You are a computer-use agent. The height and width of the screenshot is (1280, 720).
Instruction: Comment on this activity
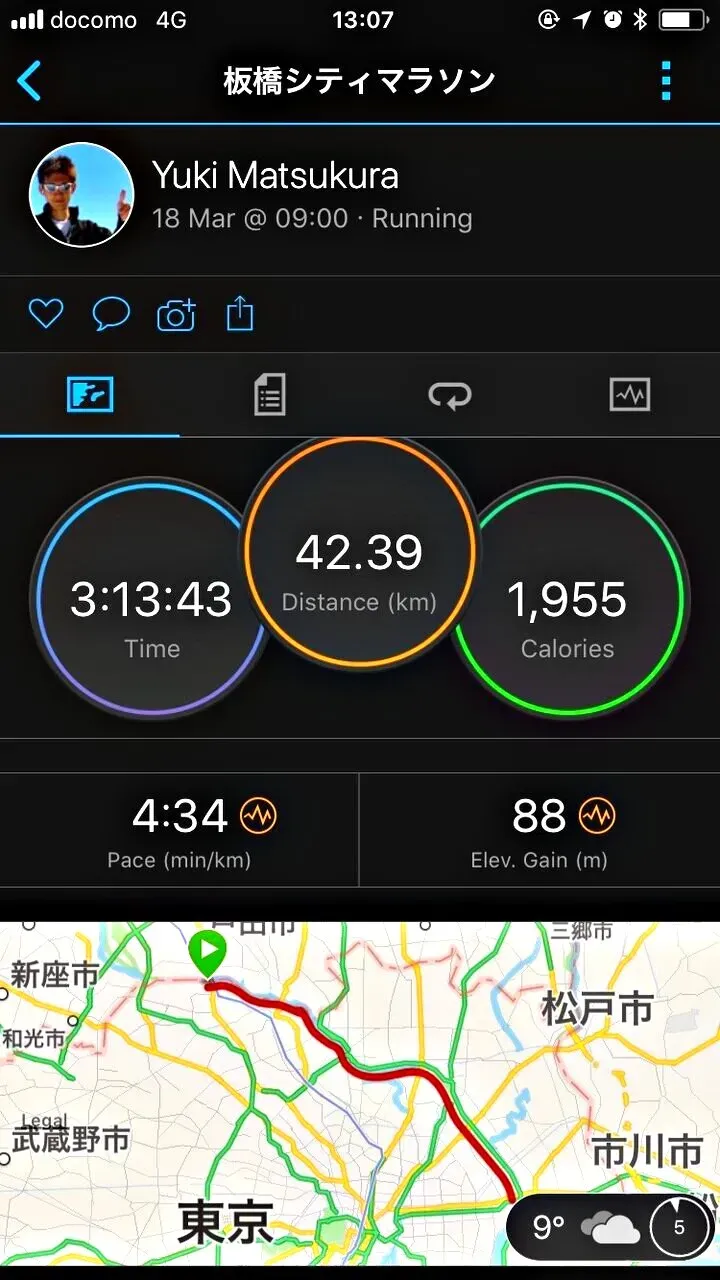[111, 315]
